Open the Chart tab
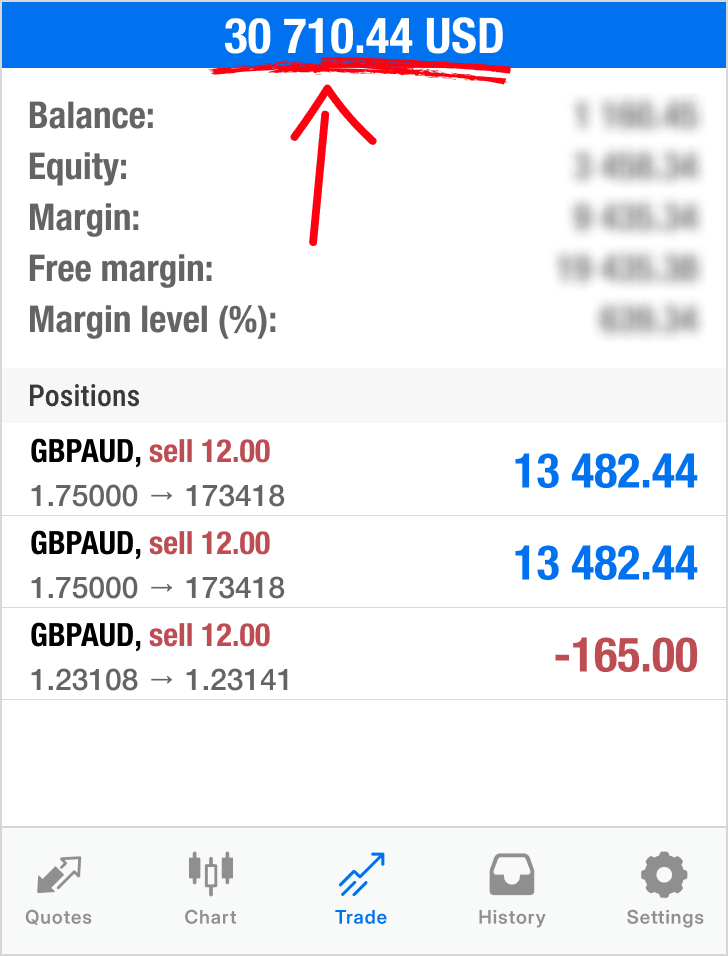 pos(210,890)
